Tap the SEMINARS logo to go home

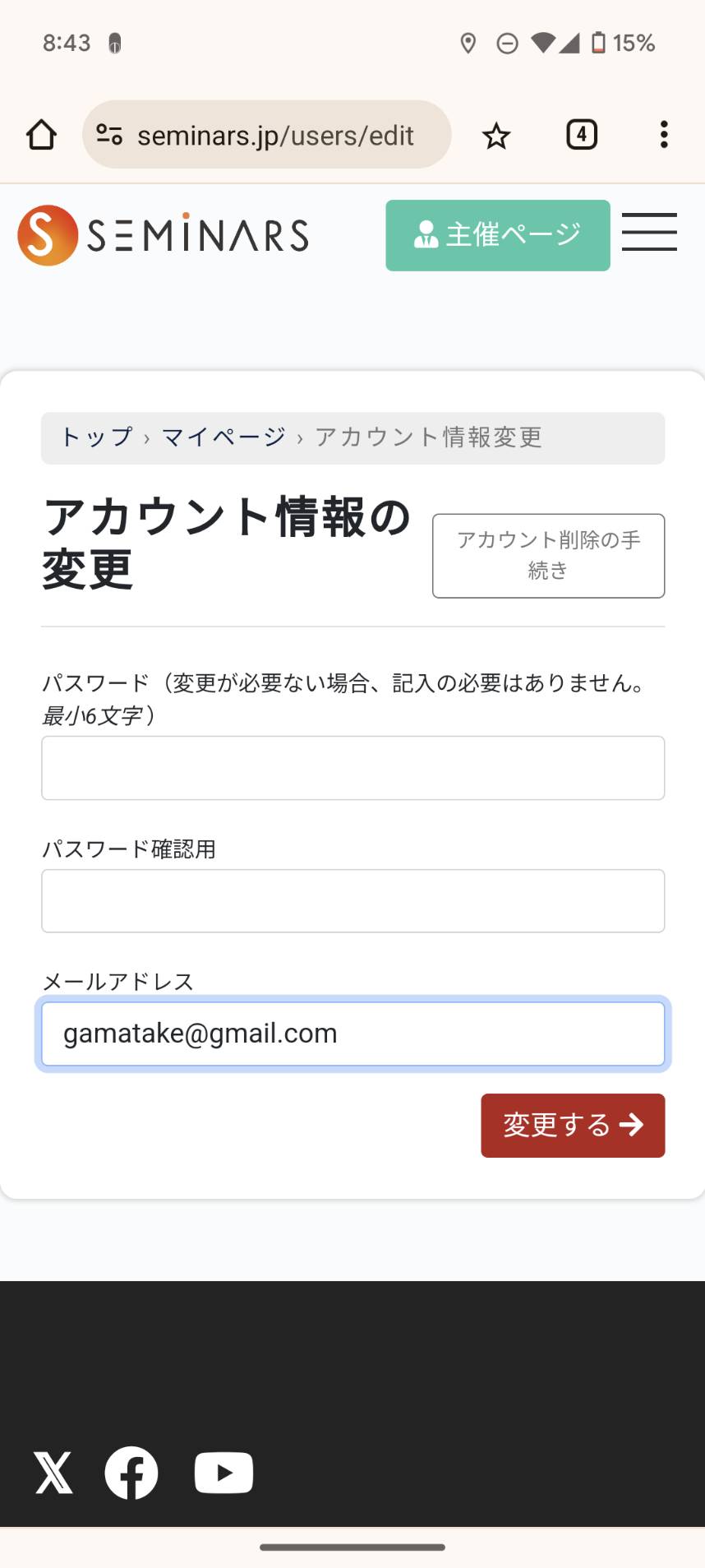(x=163, y=235)
